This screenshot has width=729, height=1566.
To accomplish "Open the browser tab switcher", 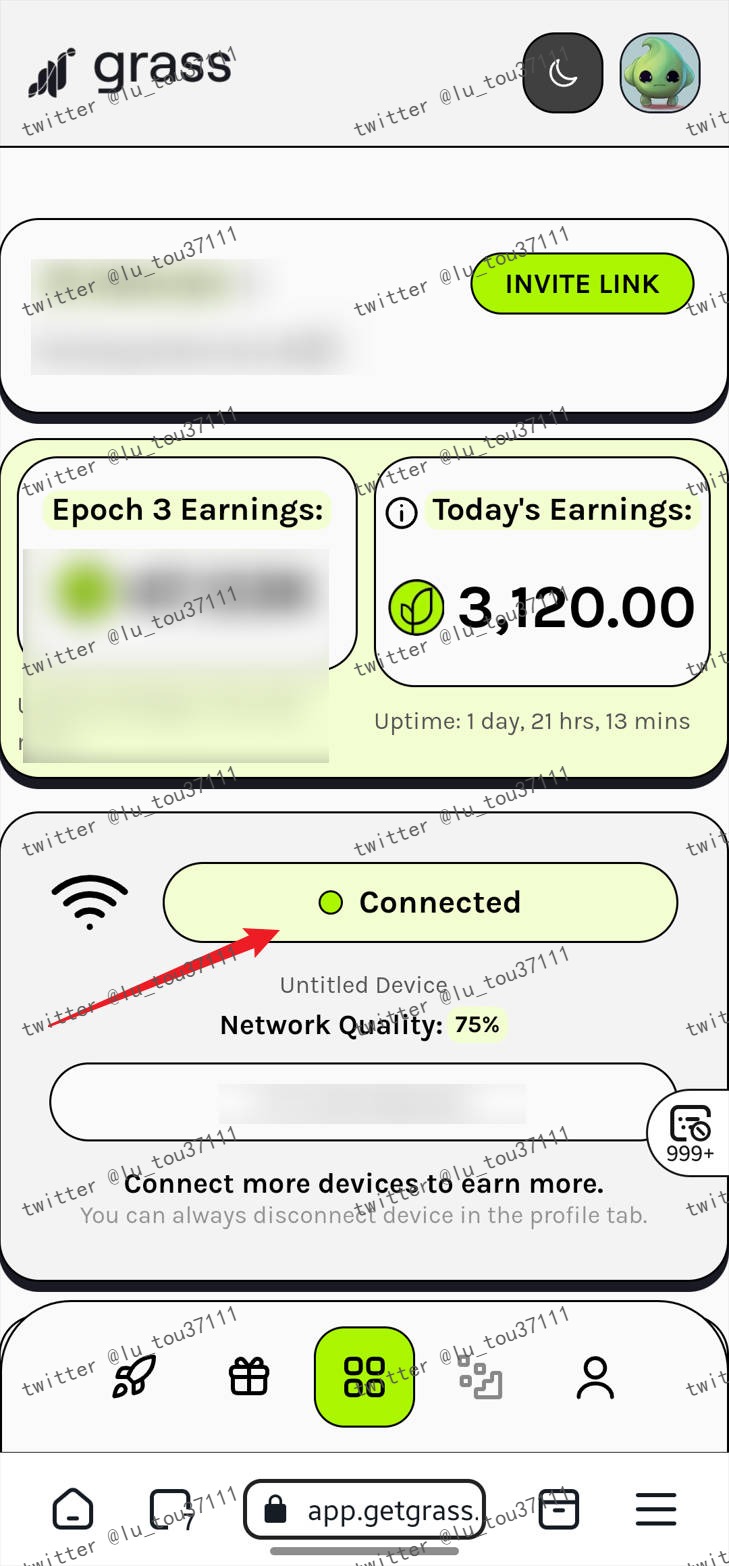I will (x=171, y=1509).
